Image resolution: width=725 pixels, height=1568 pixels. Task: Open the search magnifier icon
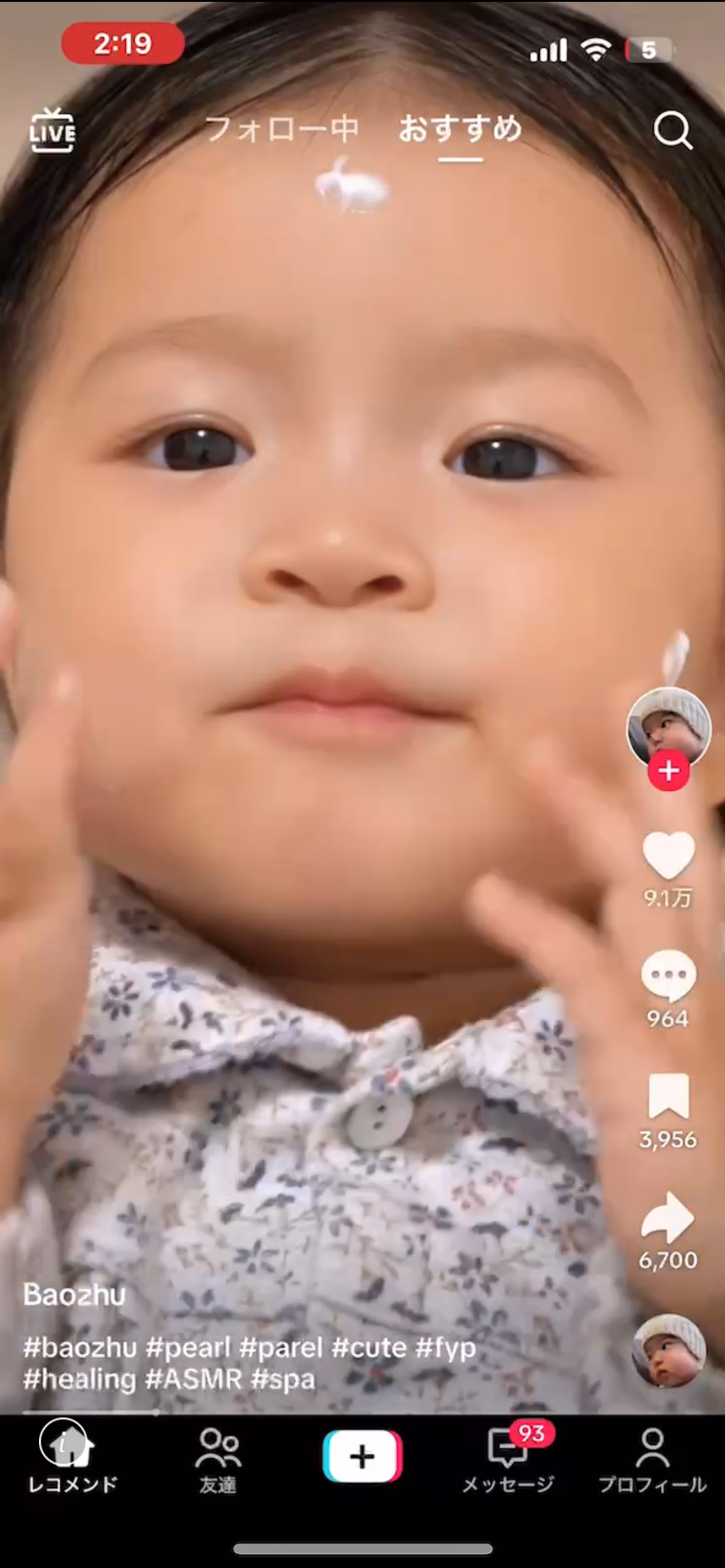(672, 131)
